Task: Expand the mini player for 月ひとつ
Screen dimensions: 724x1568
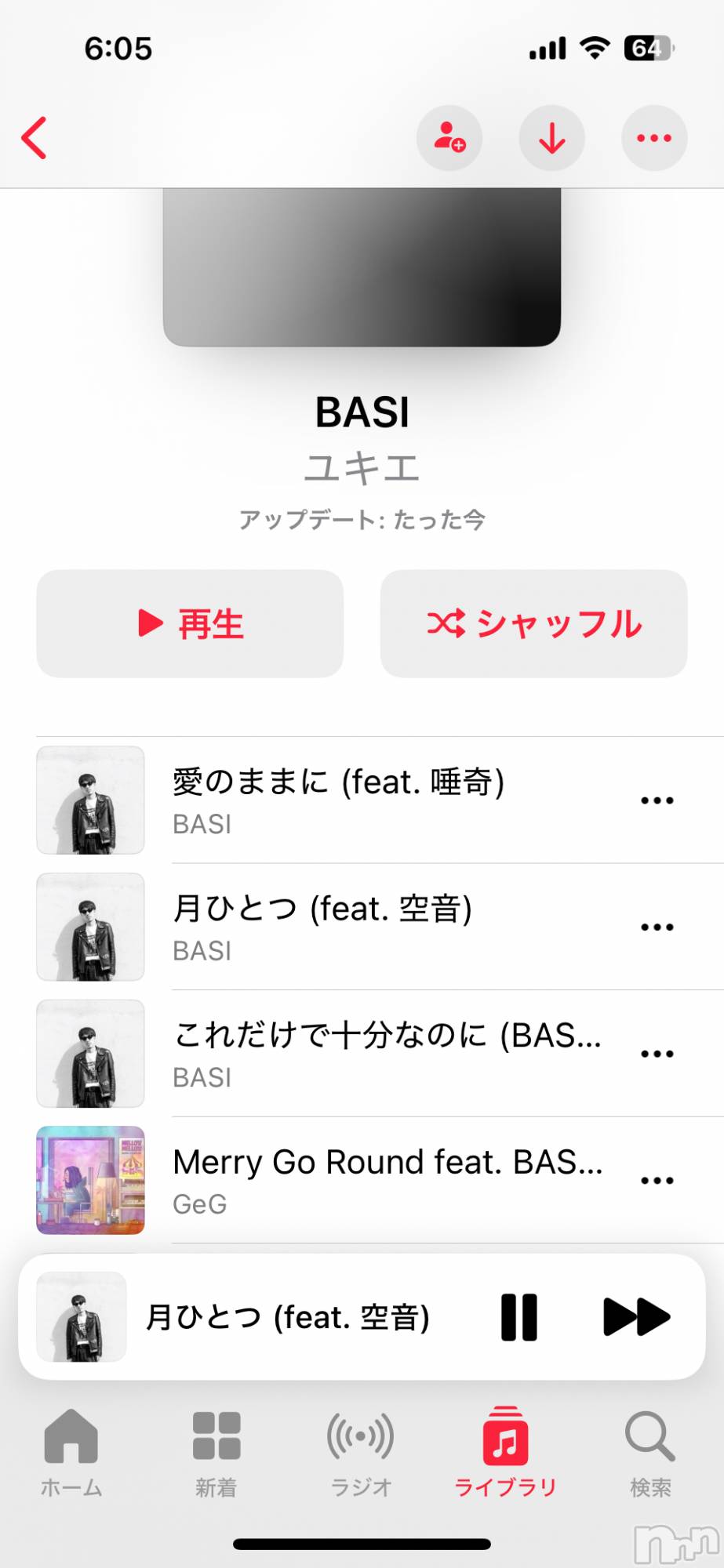Action: tap(287, 1317)
